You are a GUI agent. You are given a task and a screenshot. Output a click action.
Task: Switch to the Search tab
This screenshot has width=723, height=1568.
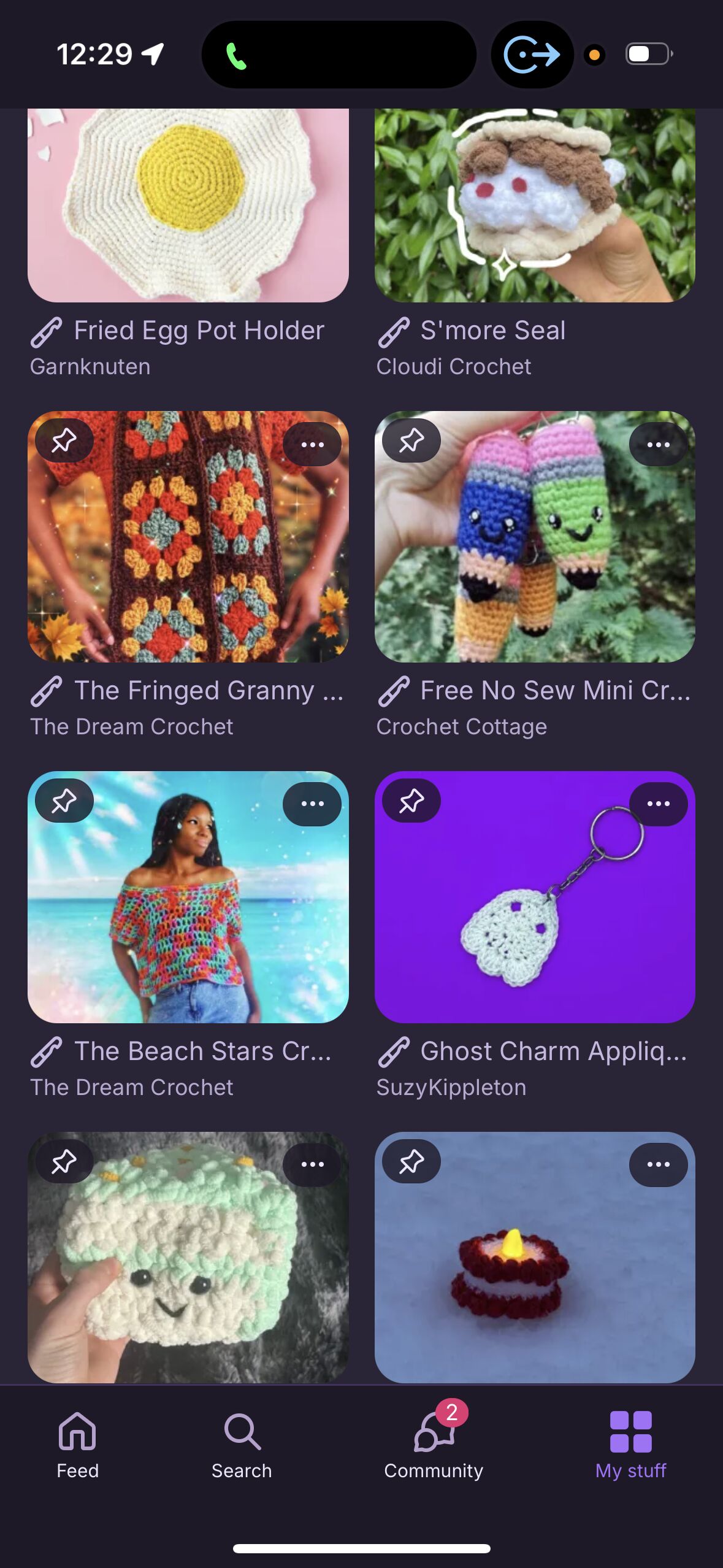(242, 1445)
